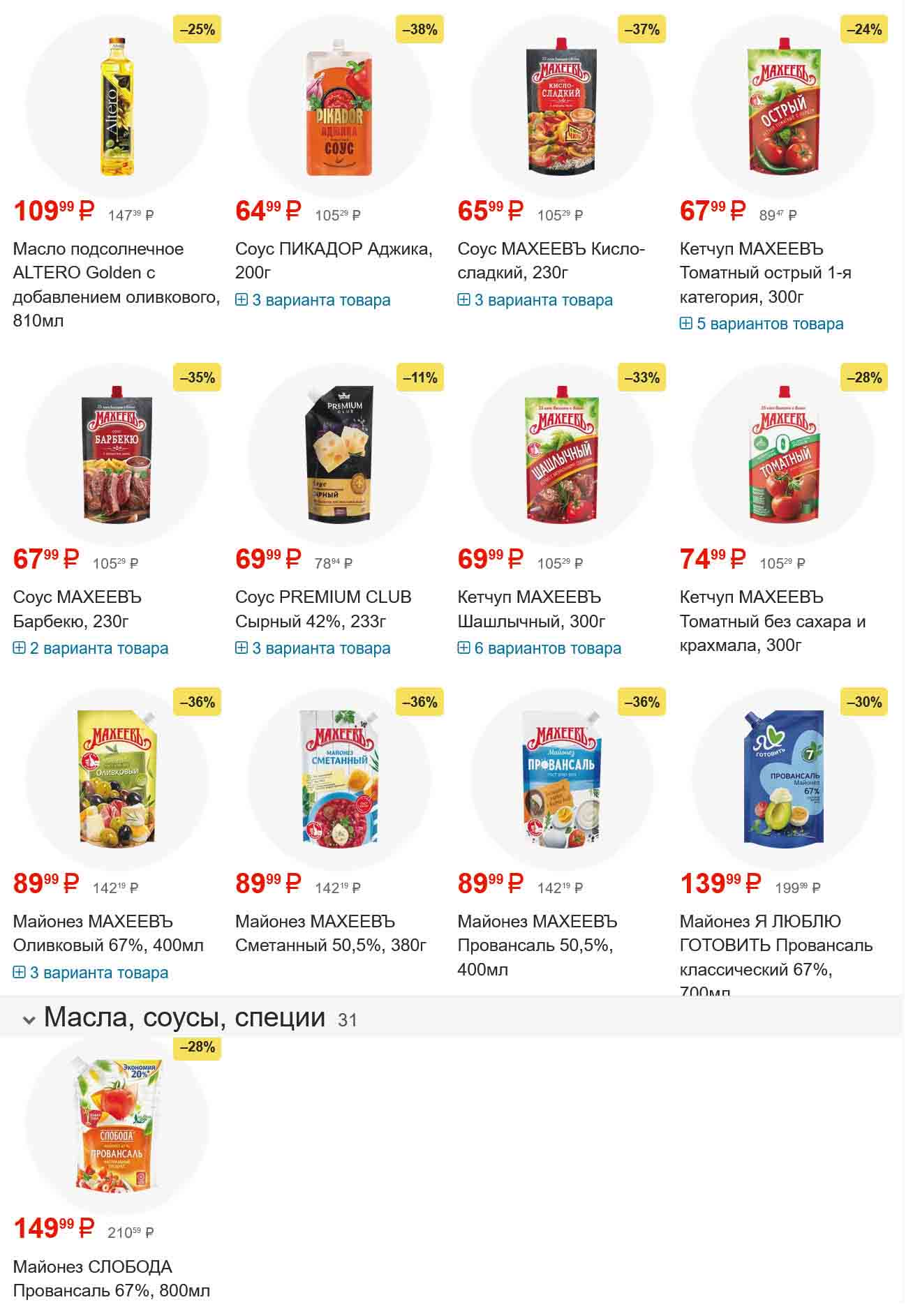This screenshot has width=913, height=1316.
Task: Open МАХЕЕВЪ Шашлычный ketchup product
Action: tap(530, 609)
